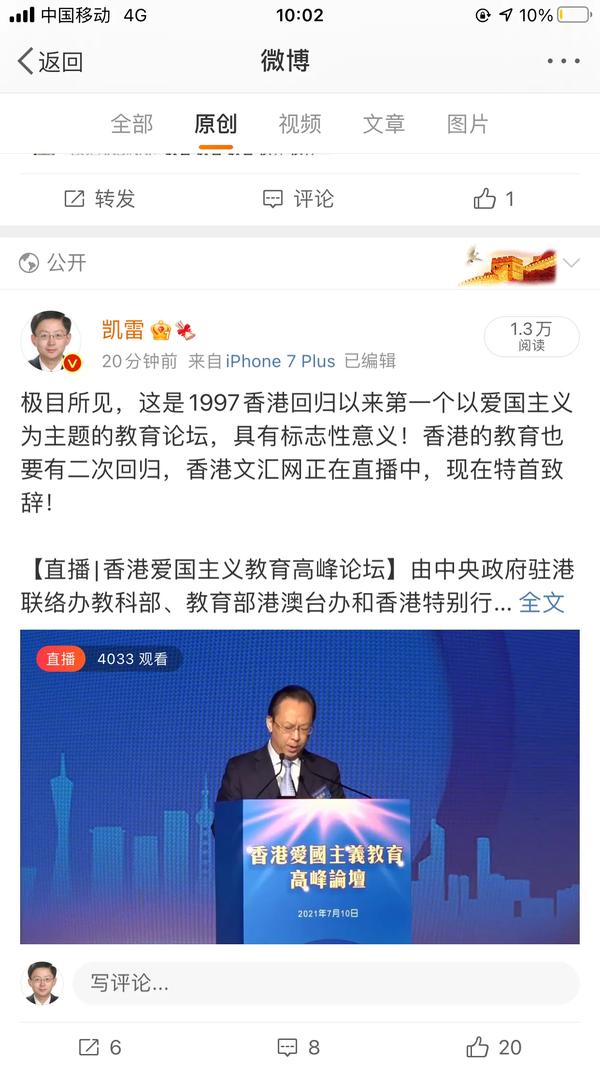Viewport: 600px width, 1067px height.
Task: Switch to the 全部 tab
Action: (132, 124)
